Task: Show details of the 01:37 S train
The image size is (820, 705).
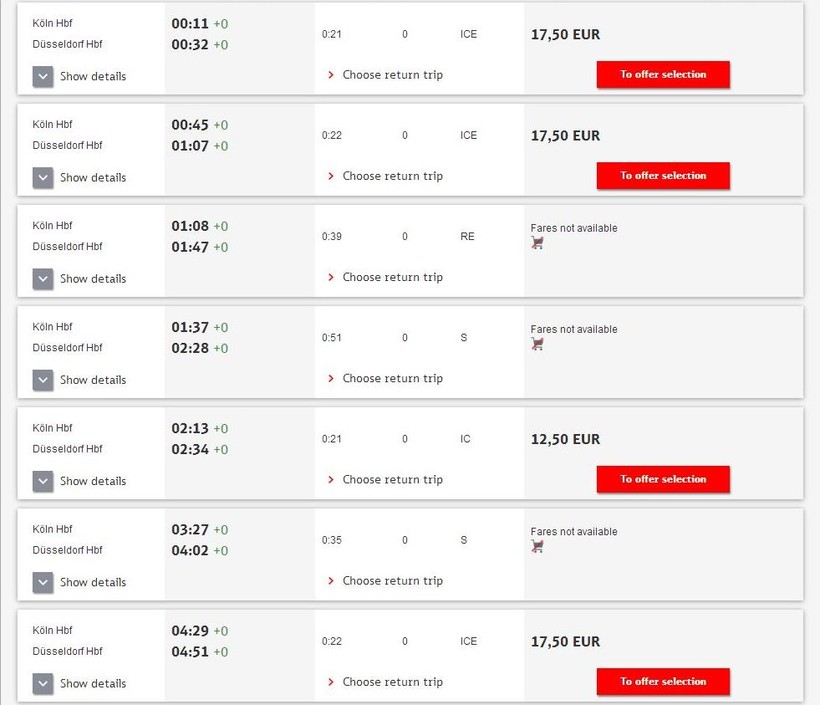Action: (79, 380)
